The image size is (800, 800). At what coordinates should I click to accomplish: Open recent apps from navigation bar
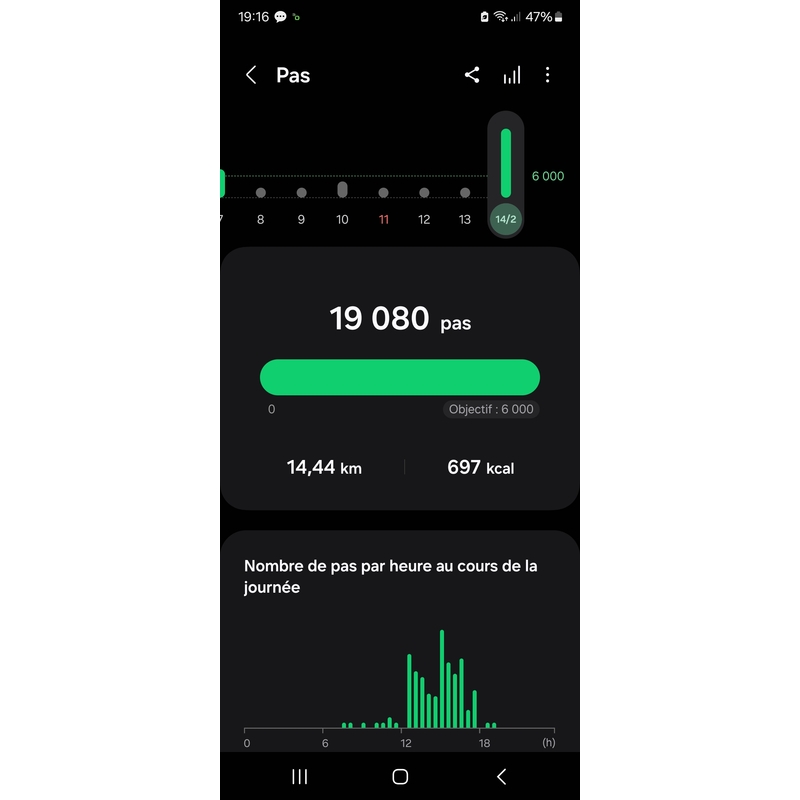pyautogui.click(x=299, y=777)
